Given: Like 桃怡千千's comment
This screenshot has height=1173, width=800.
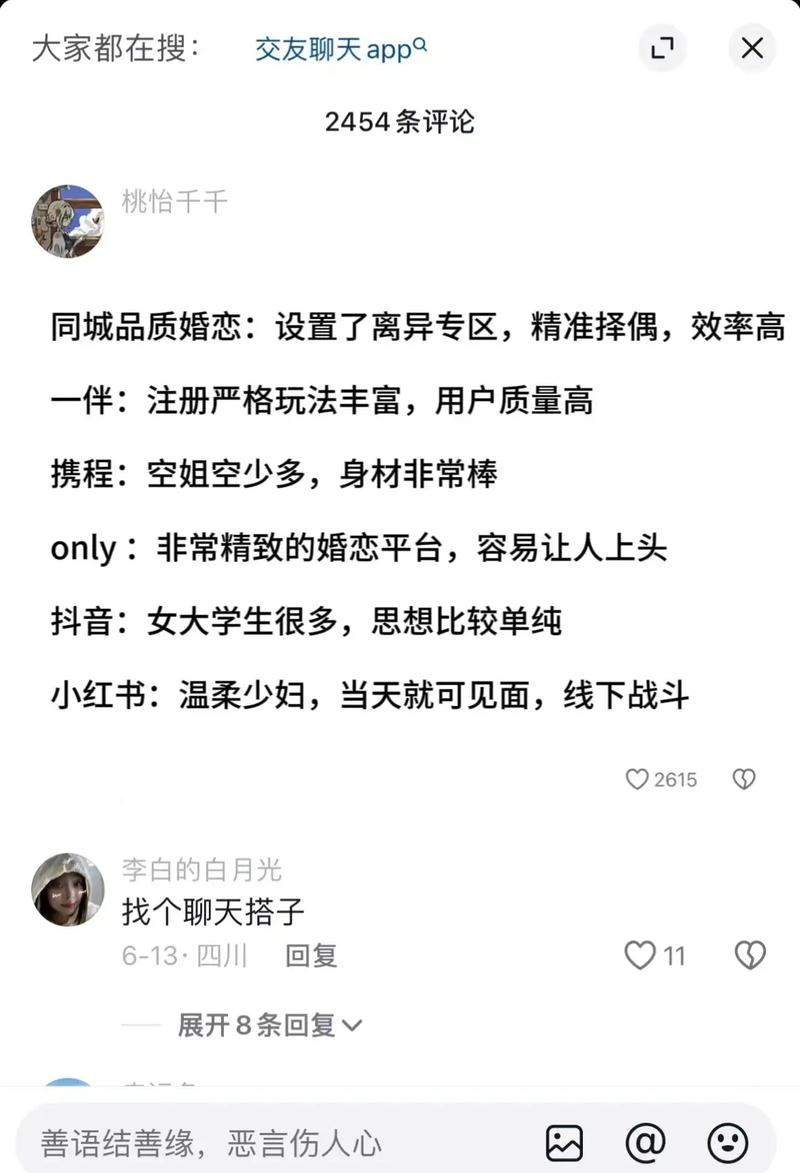Looking at the screenshot, I should 637,779.
